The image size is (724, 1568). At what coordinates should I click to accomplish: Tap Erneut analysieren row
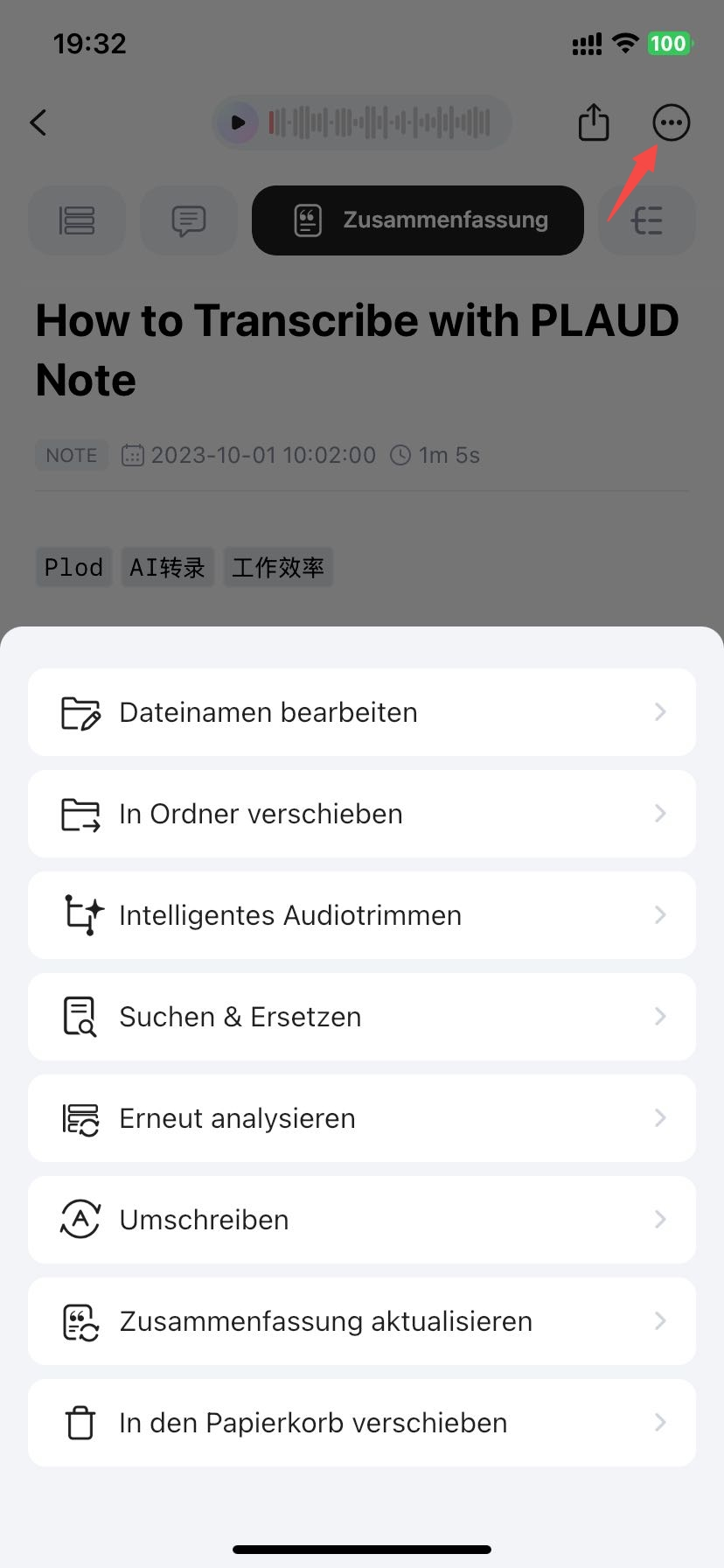[361, 1118]
